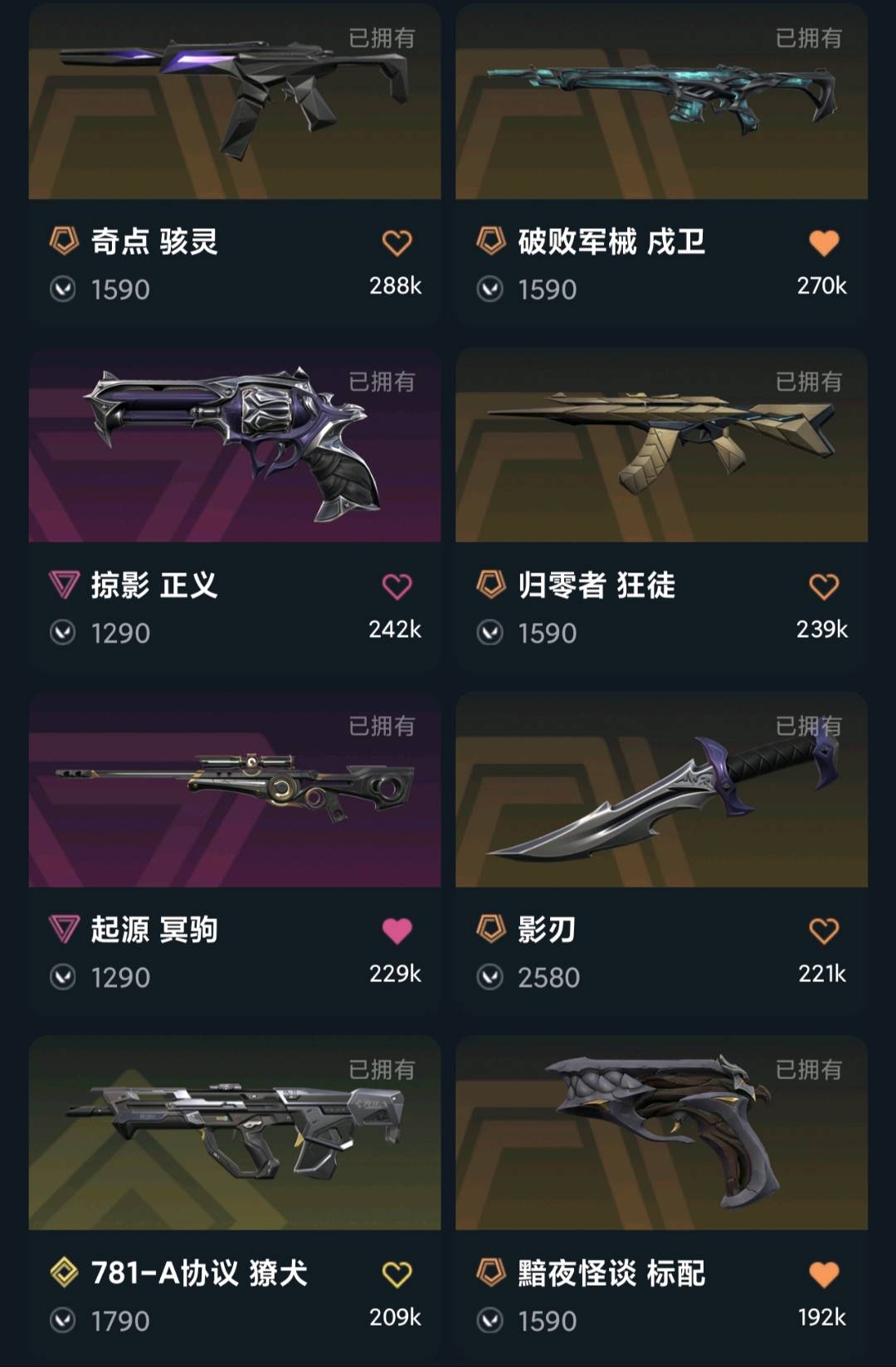
Task: Remove like from 起源 冥驹
Action: [397, 931]
